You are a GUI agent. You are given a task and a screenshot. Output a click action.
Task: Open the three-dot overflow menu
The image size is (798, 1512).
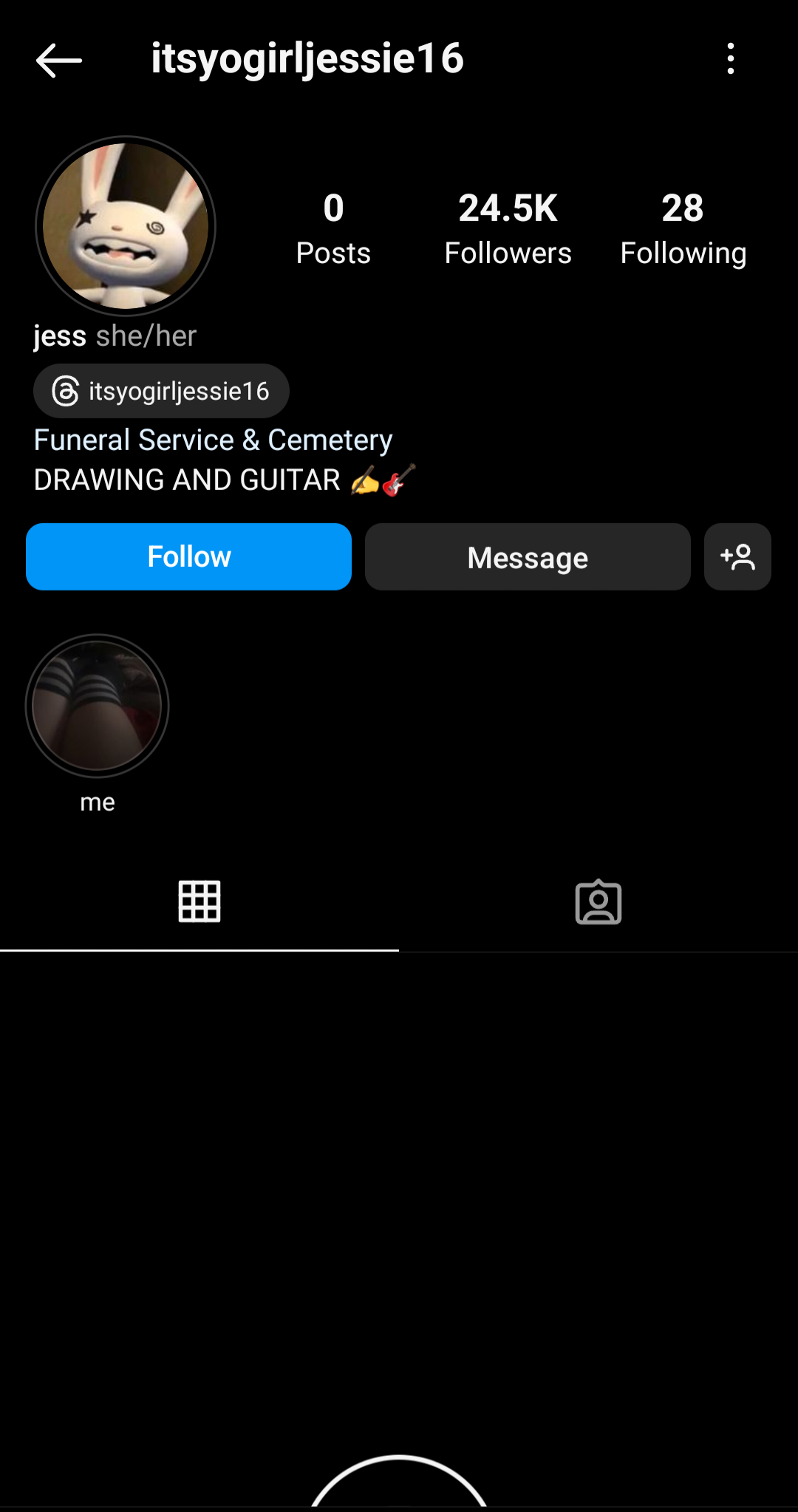[730, 58]
